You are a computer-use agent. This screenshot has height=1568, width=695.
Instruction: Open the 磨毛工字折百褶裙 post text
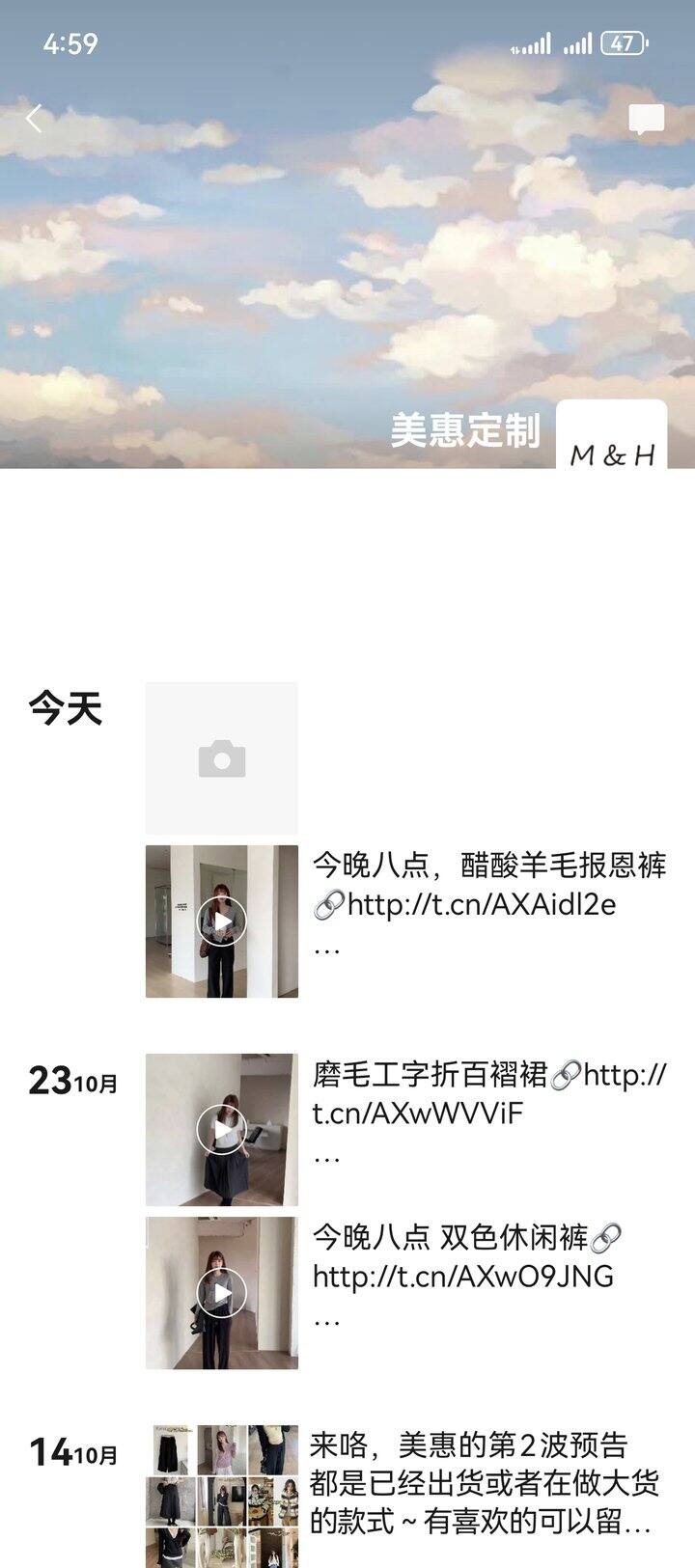(x=489, y=1112)
